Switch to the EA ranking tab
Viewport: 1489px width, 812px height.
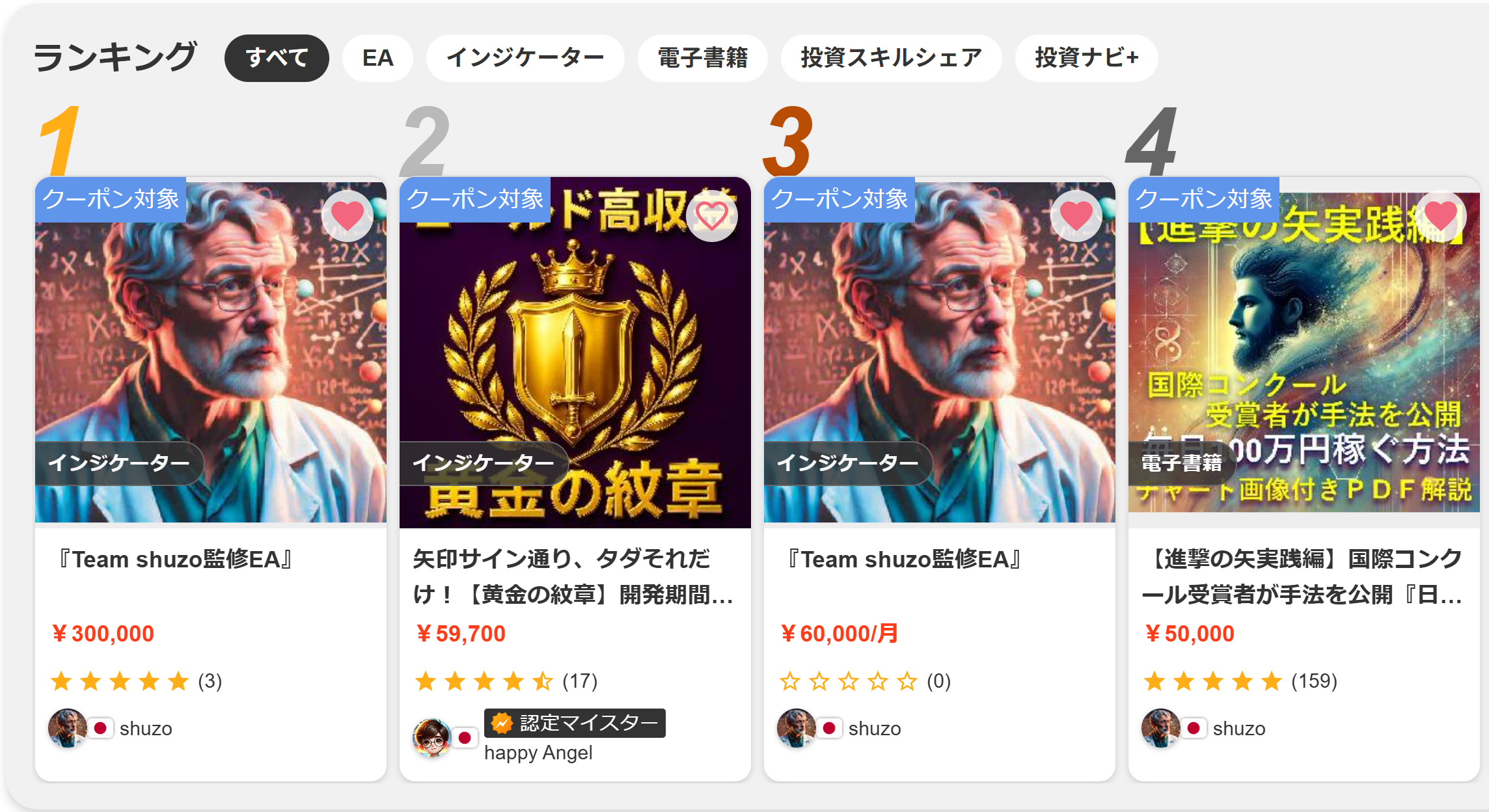pyautogui.click(x=377, y=58)
